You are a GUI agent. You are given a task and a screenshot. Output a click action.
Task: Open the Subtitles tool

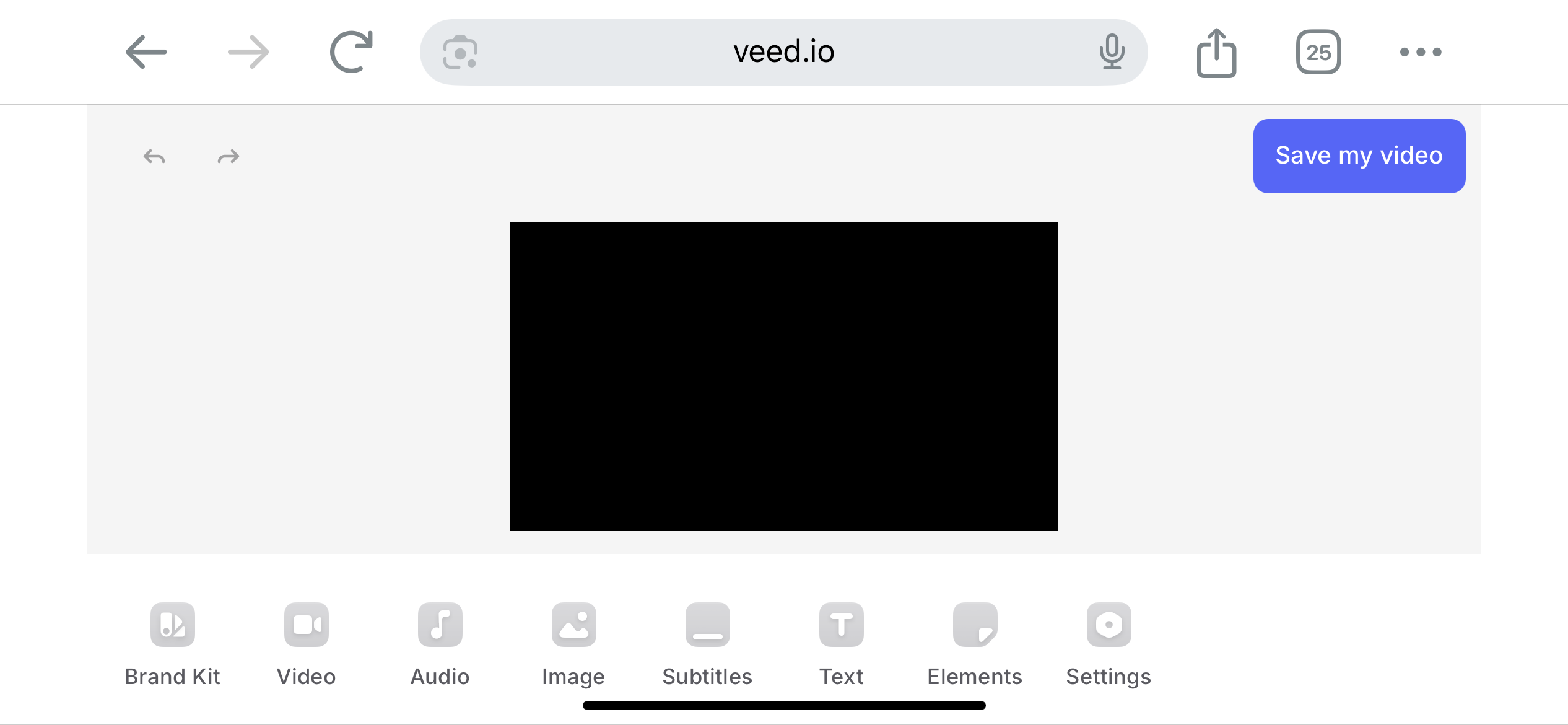pos(707,643)
